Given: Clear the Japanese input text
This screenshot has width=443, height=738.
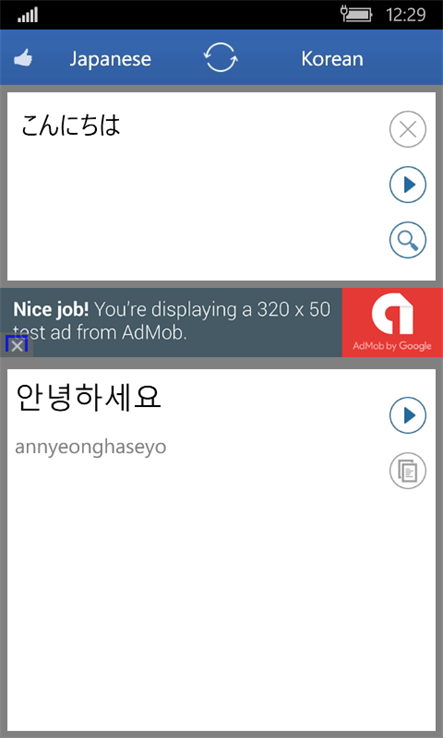Looking at the screenshot, I should coord(408,129).
